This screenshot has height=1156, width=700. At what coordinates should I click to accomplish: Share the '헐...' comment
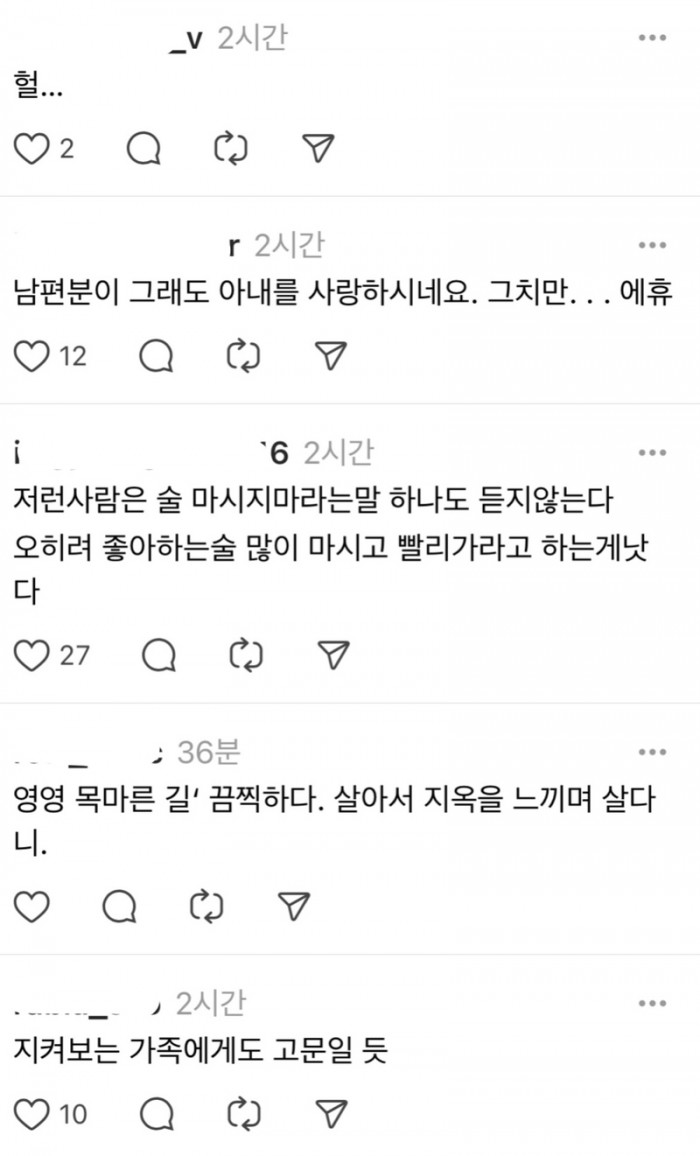(317, 149)
